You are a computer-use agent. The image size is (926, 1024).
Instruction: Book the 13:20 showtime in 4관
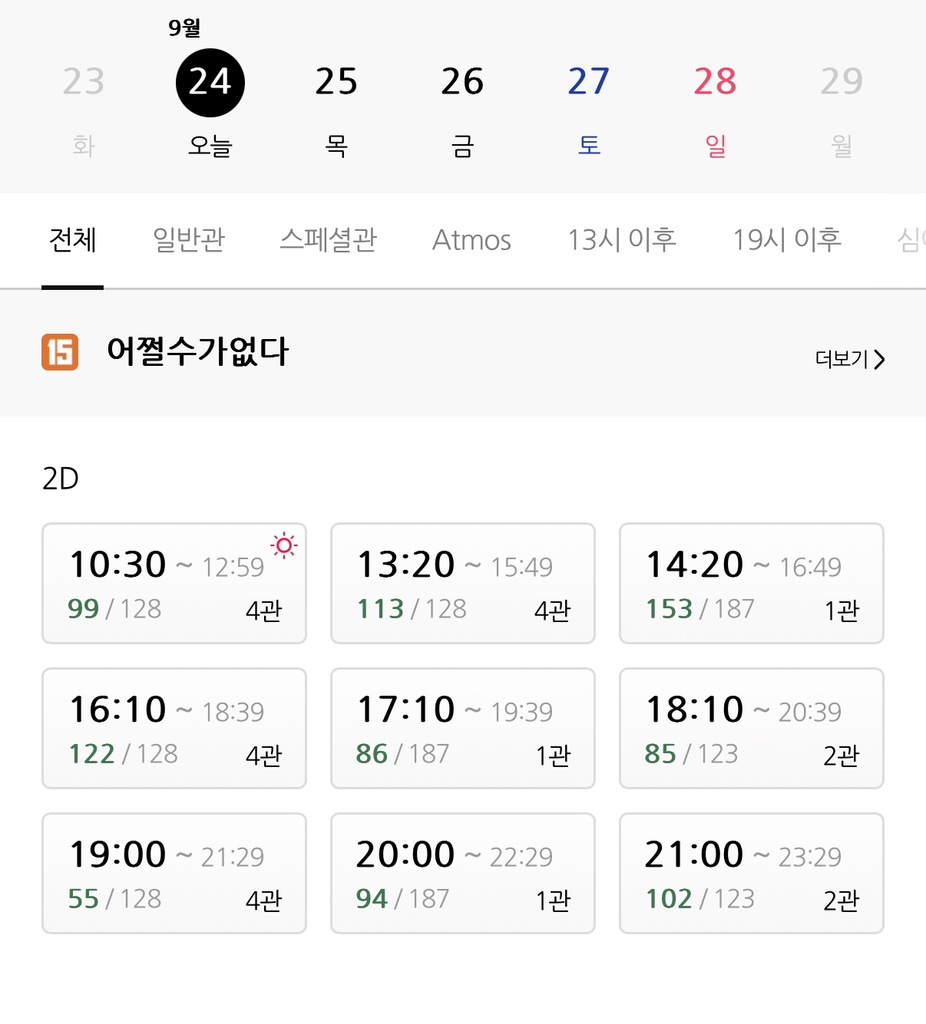click(463, 583)
